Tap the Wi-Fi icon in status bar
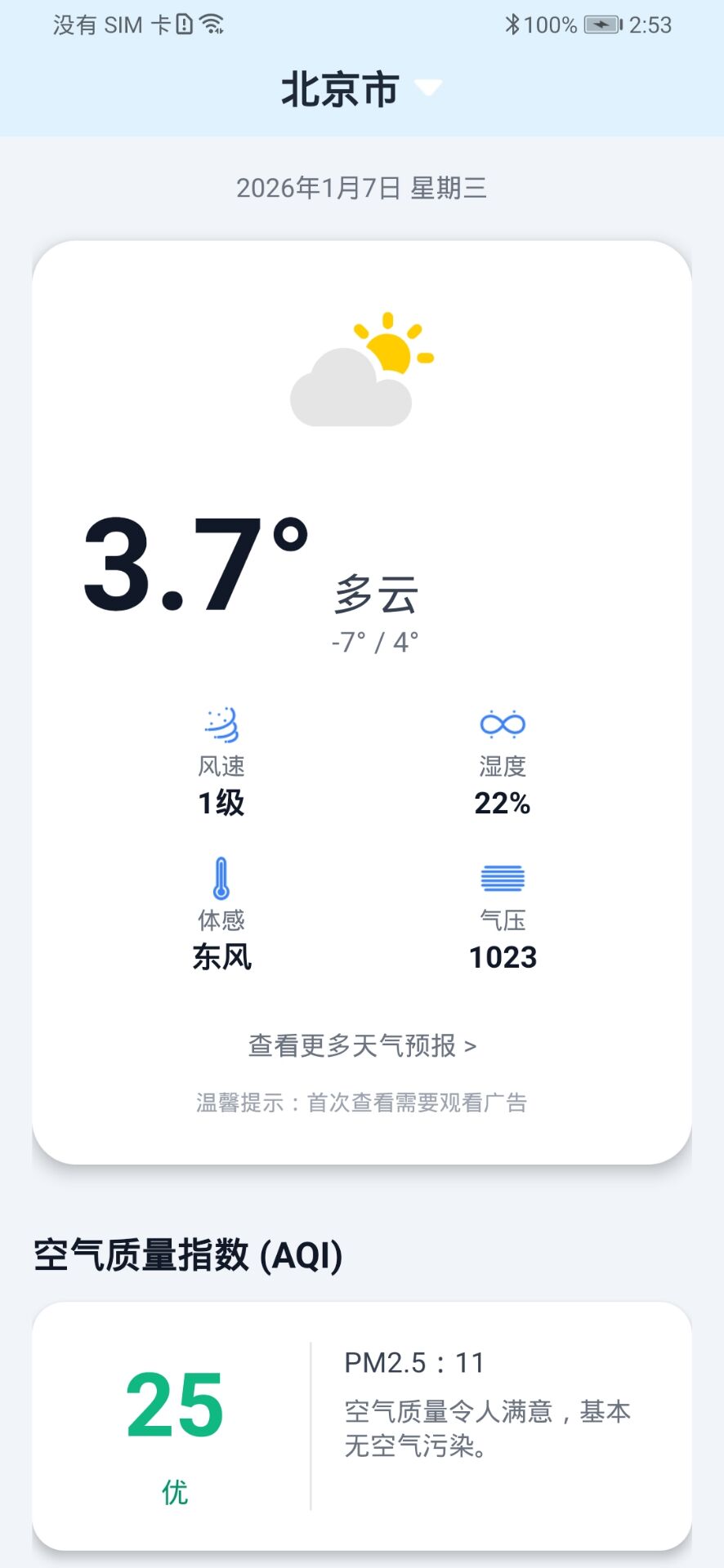This screenshot has height=1568, width=724. click(x=213, y=24)
